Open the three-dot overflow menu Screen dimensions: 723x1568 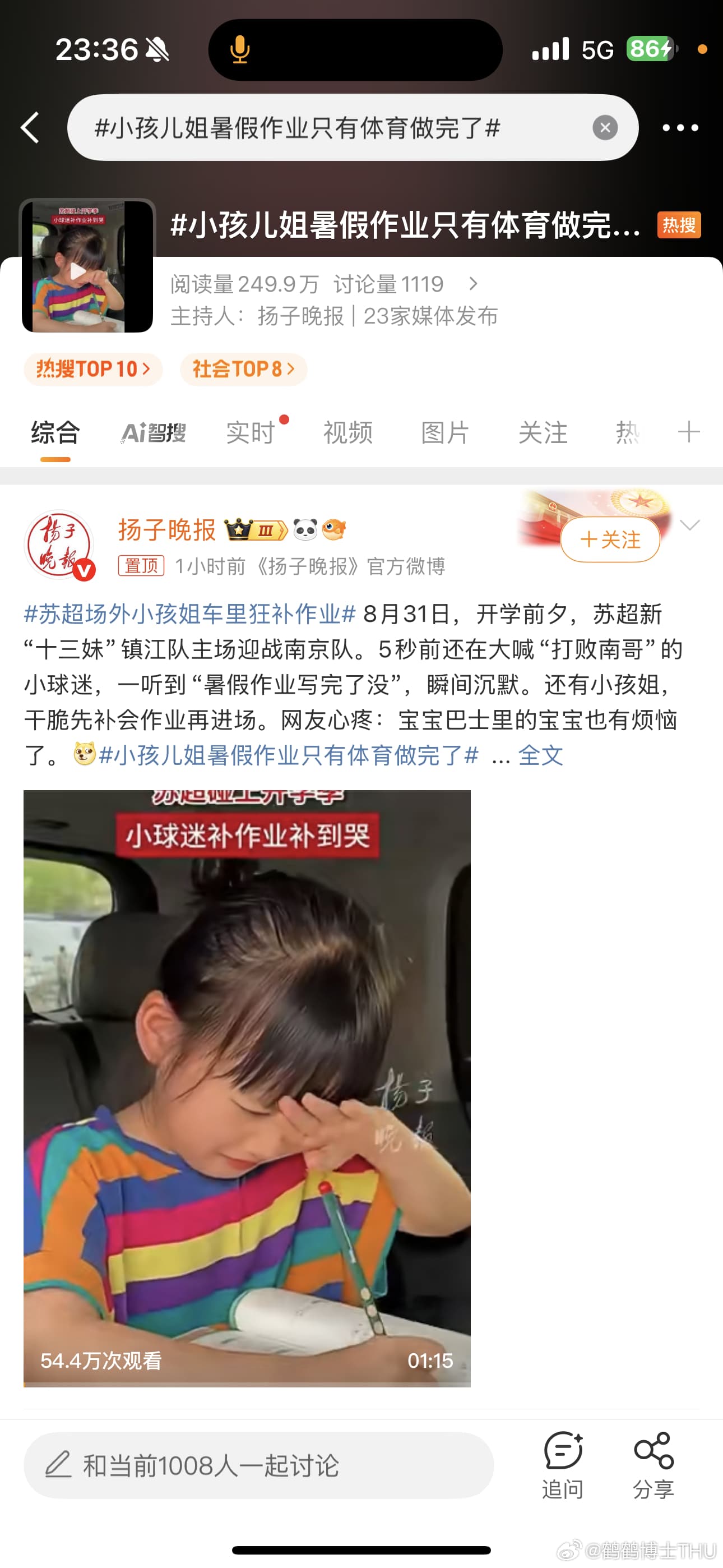(680, 128)
